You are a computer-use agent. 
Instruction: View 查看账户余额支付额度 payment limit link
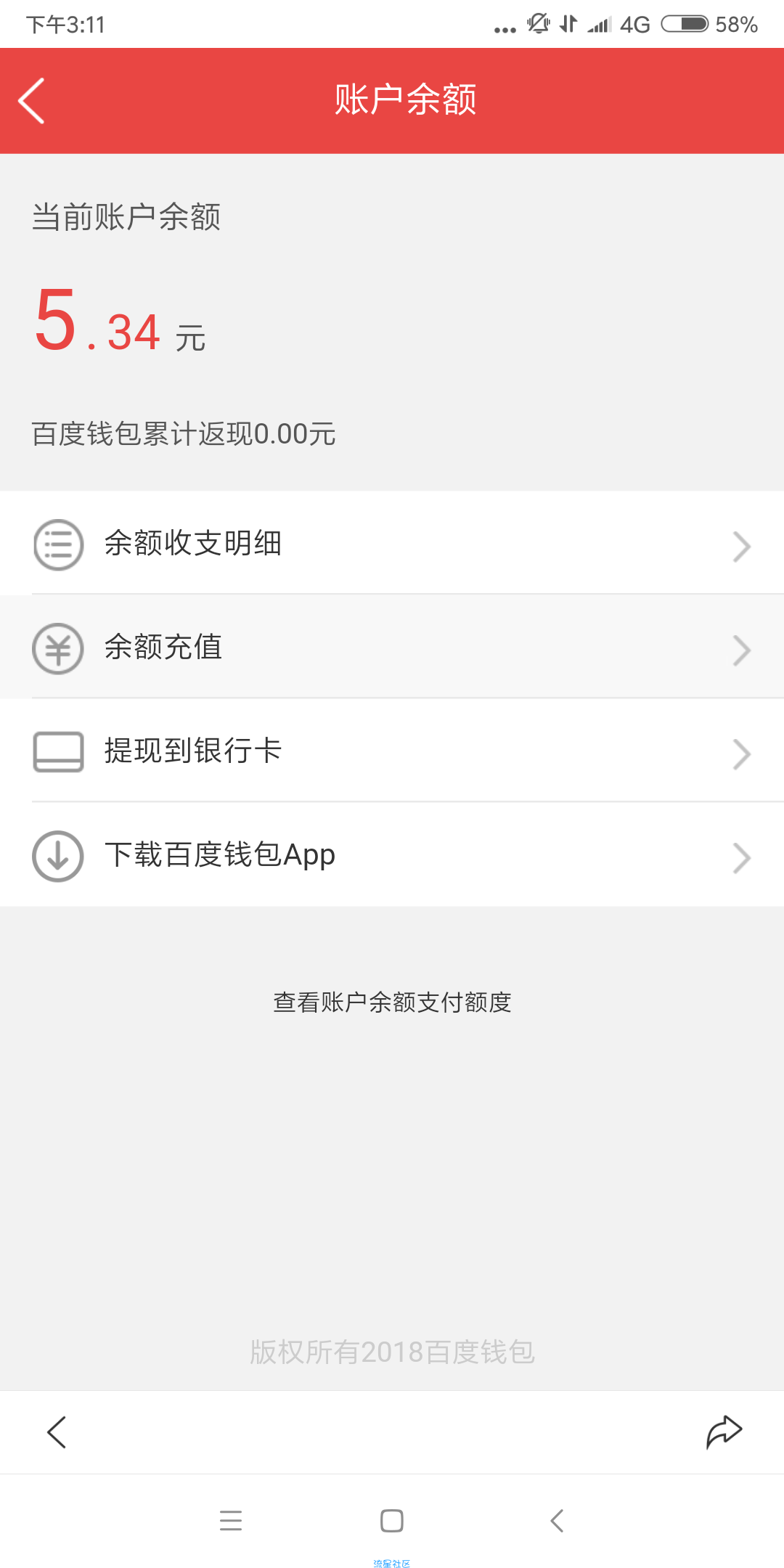pyautogui.click(x=392, y=1003)
